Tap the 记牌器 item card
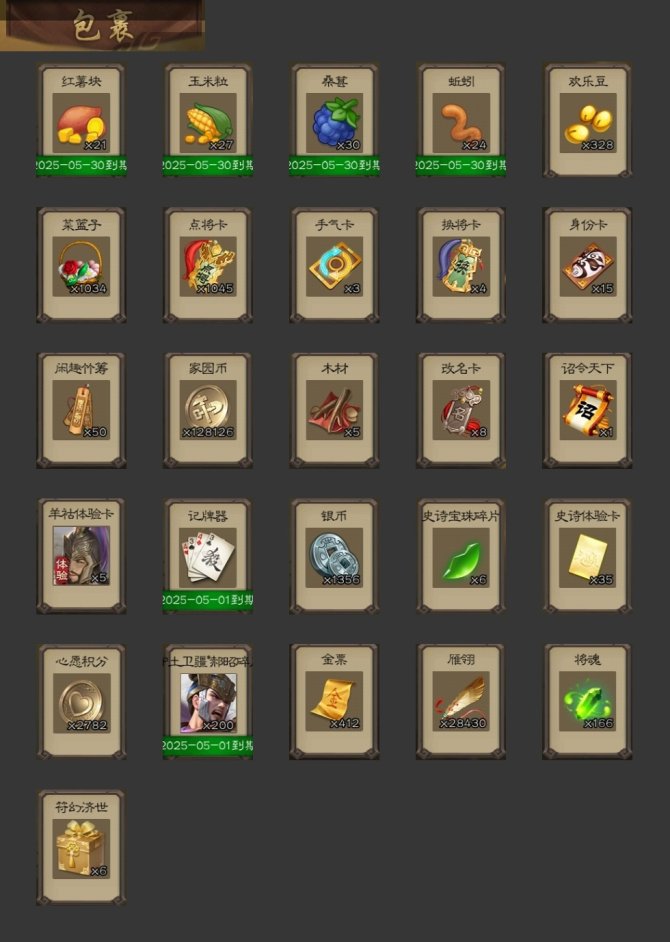 click(208, 556)
